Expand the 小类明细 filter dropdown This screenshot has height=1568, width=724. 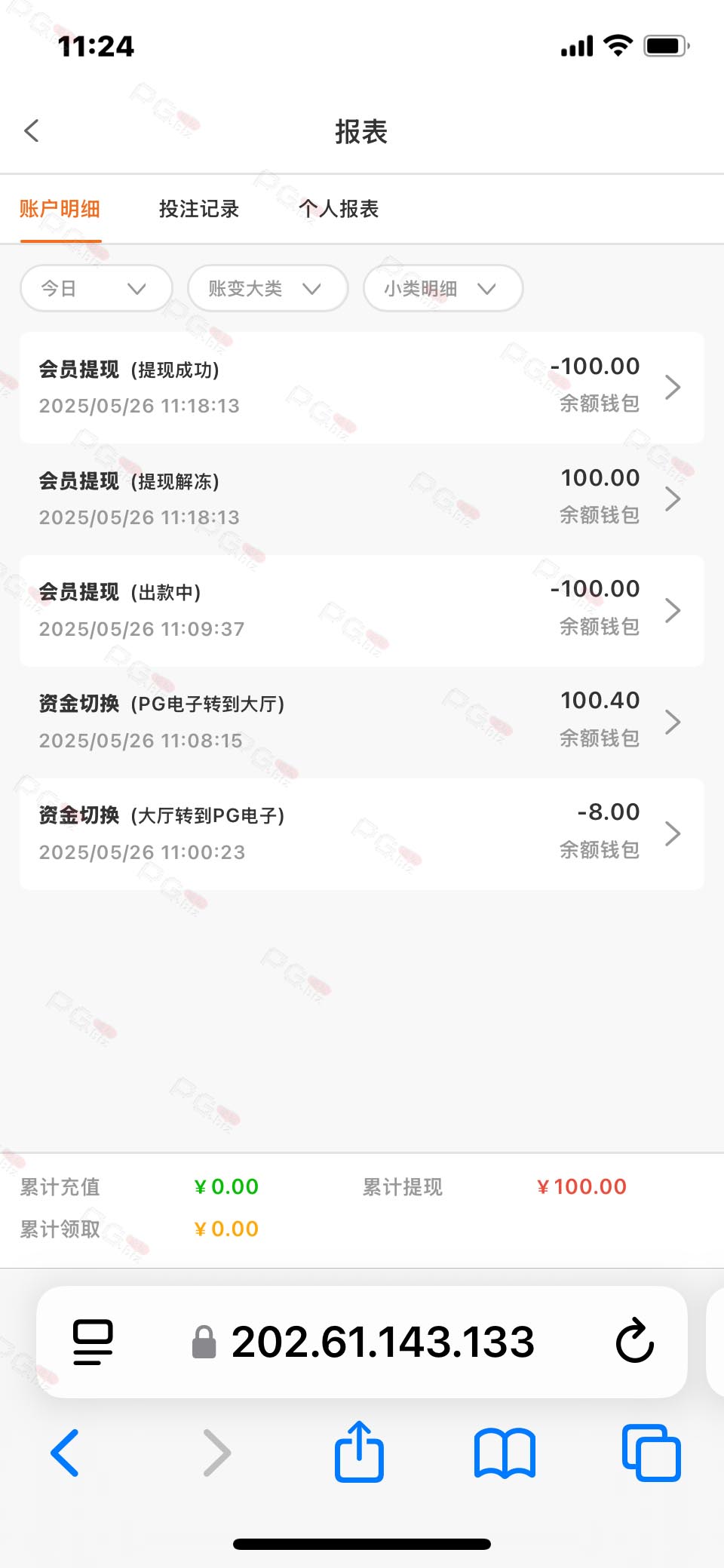coord(443,288)
